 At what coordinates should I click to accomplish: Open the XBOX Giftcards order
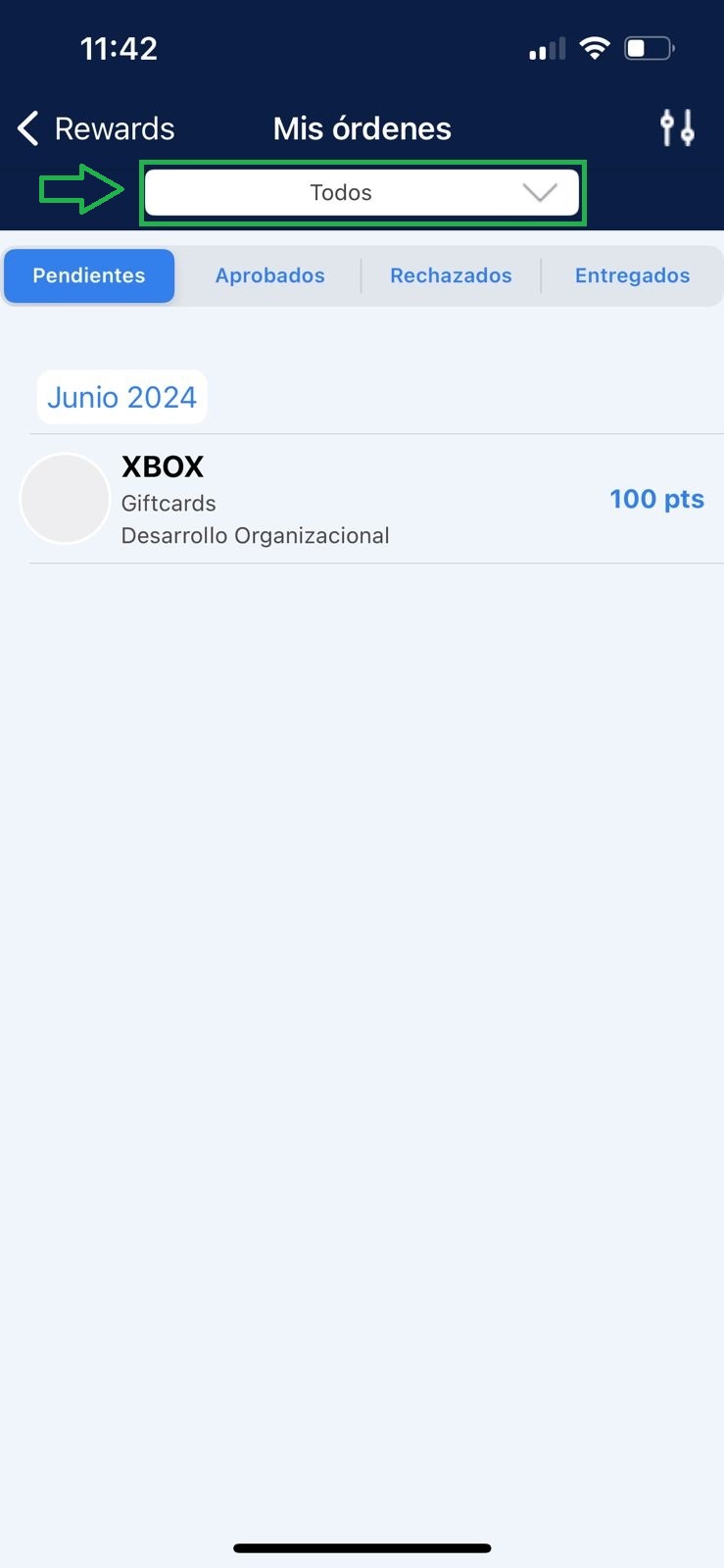(362, 500)
